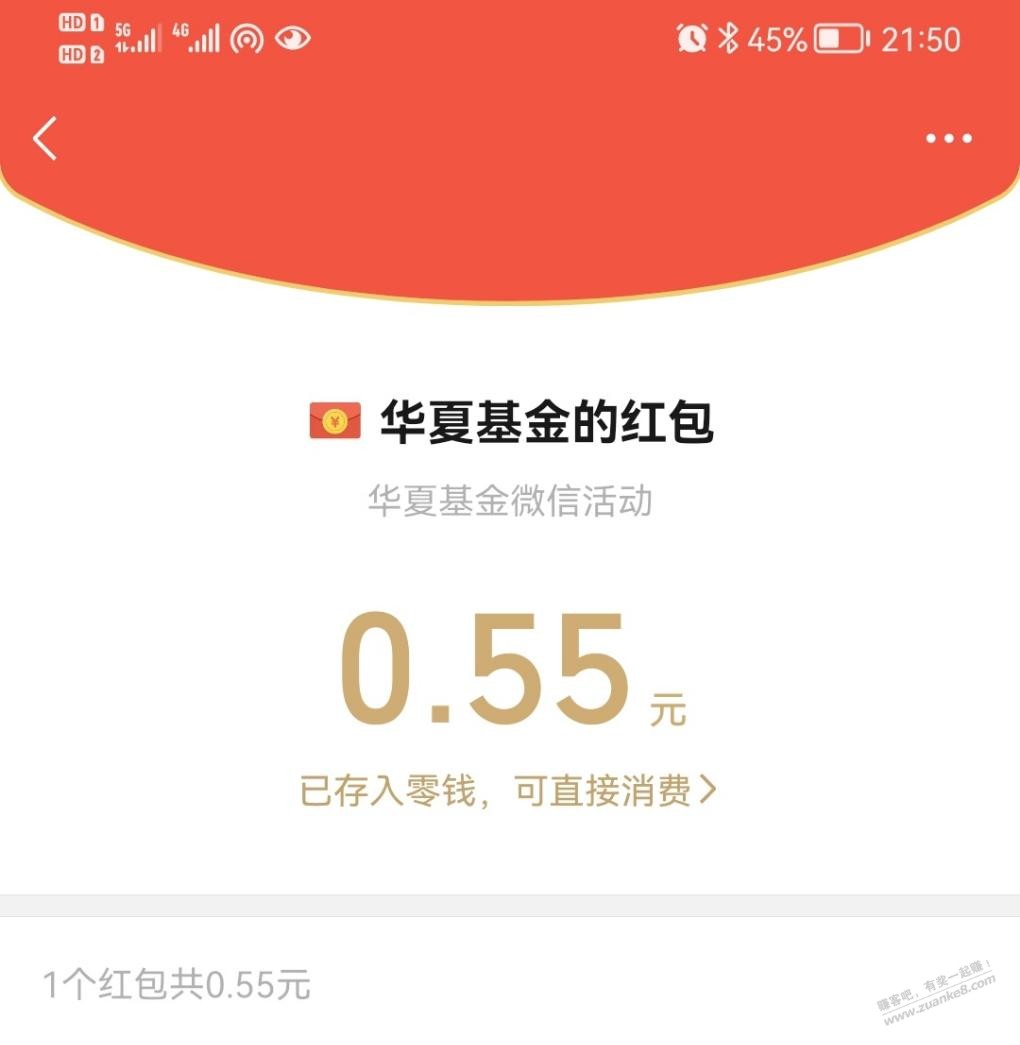Image resolution: width=1020 pixels, height=1045 pixels.
Task: Tap the red envelope icon beside 华夏基金的红包
Action: pyautogui.click(x=333, y=421)
